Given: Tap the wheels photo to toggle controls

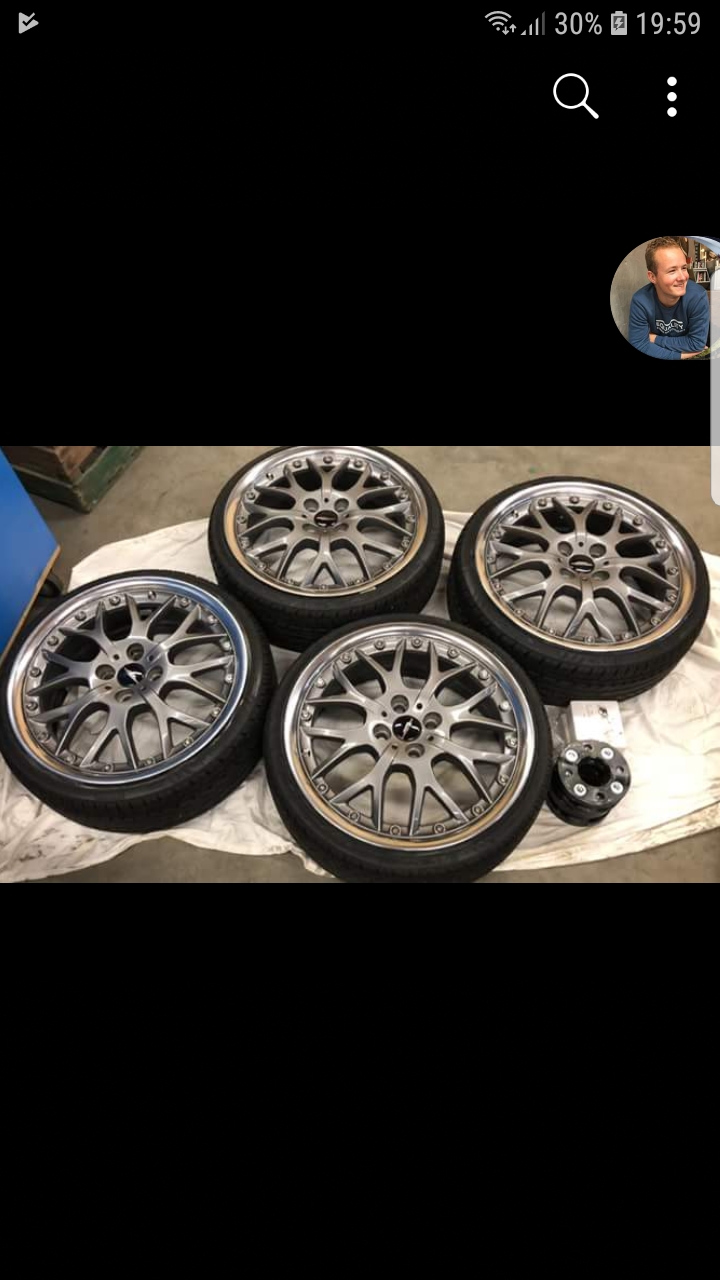Looking at the screenshot, I should coord(360,664).
